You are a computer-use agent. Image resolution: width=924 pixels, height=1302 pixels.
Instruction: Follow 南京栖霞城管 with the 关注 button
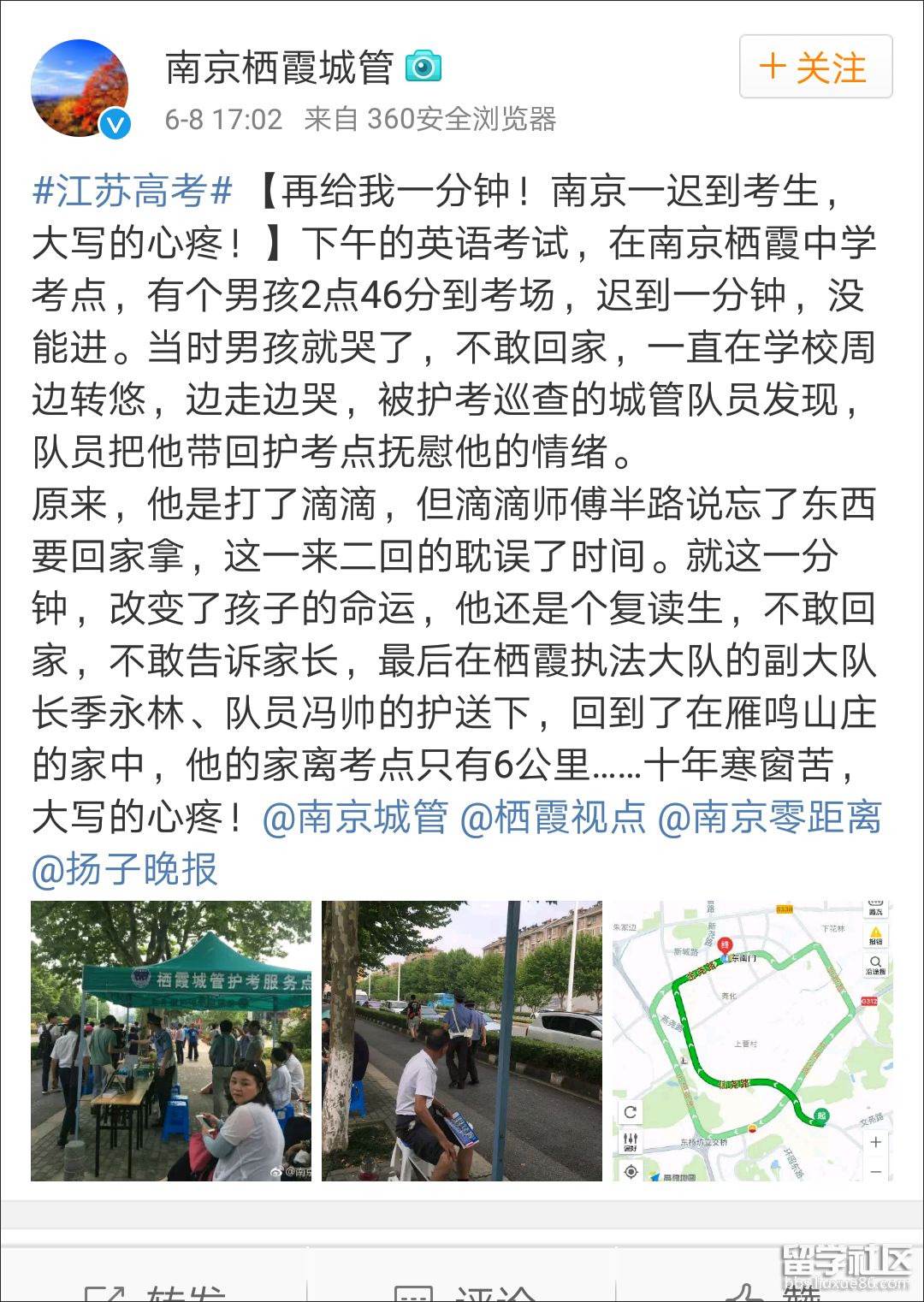(x=815, y=67)
